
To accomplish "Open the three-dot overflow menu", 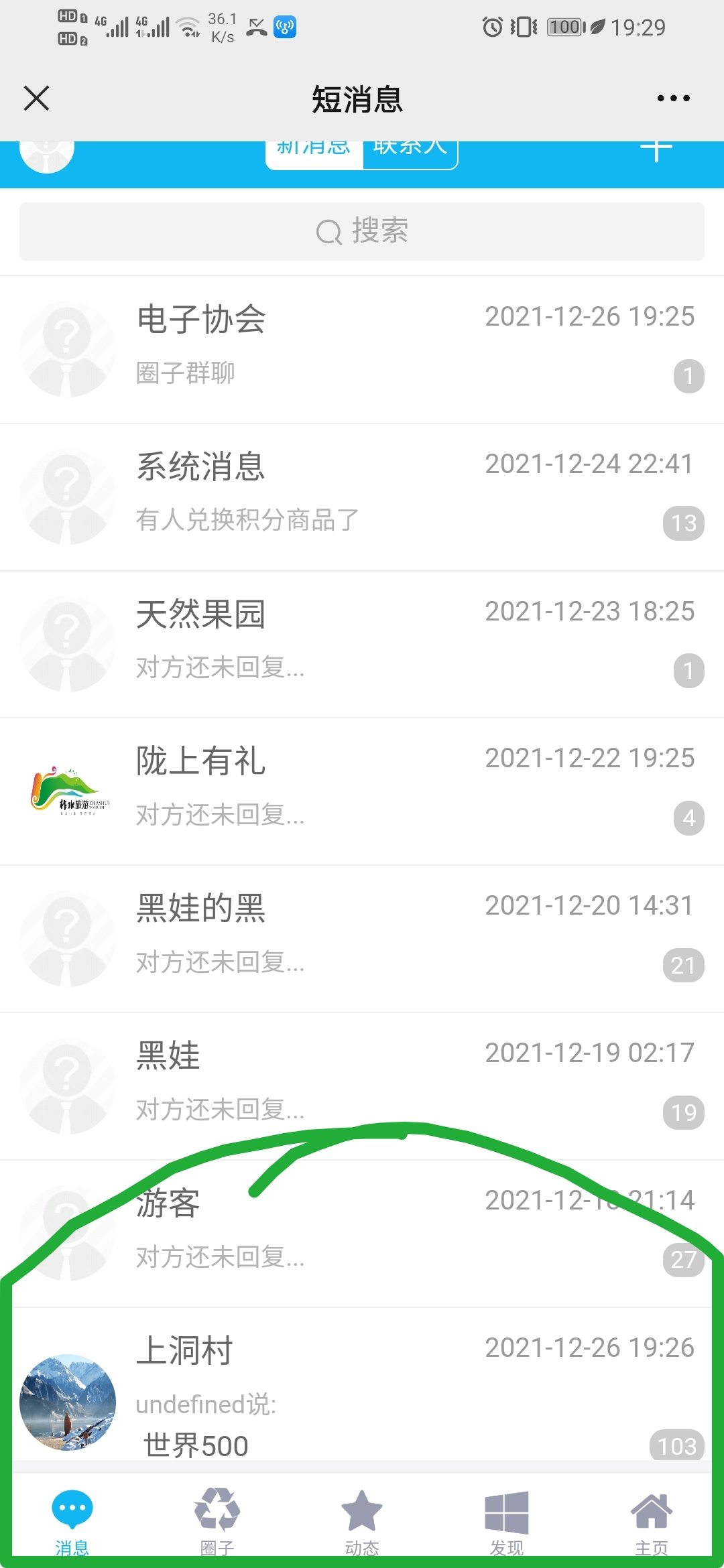I will [x=673, y=99].
